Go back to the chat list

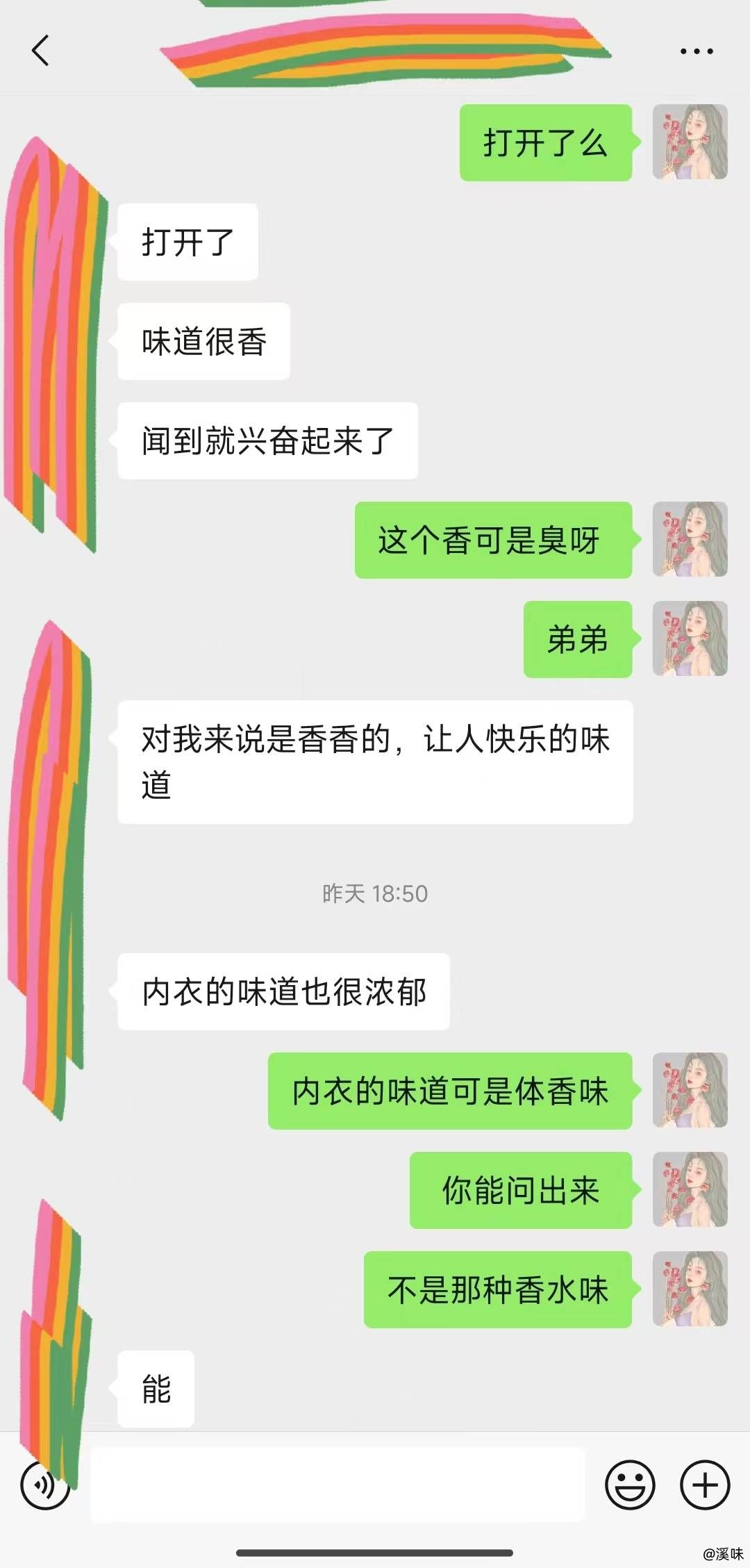pyautogui.click(x=41, y=51)
